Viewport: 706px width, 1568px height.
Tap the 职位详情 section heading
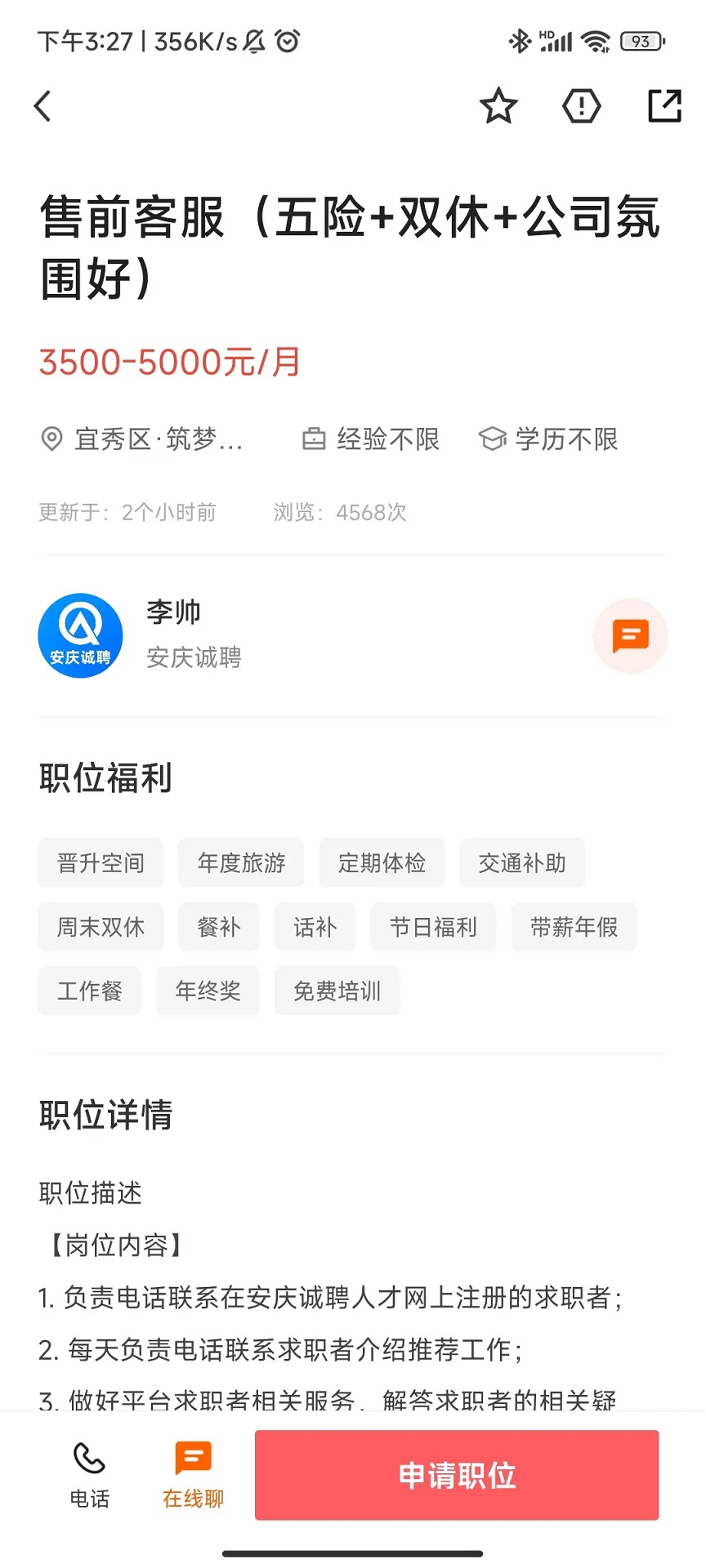(x=104, y=1115)
